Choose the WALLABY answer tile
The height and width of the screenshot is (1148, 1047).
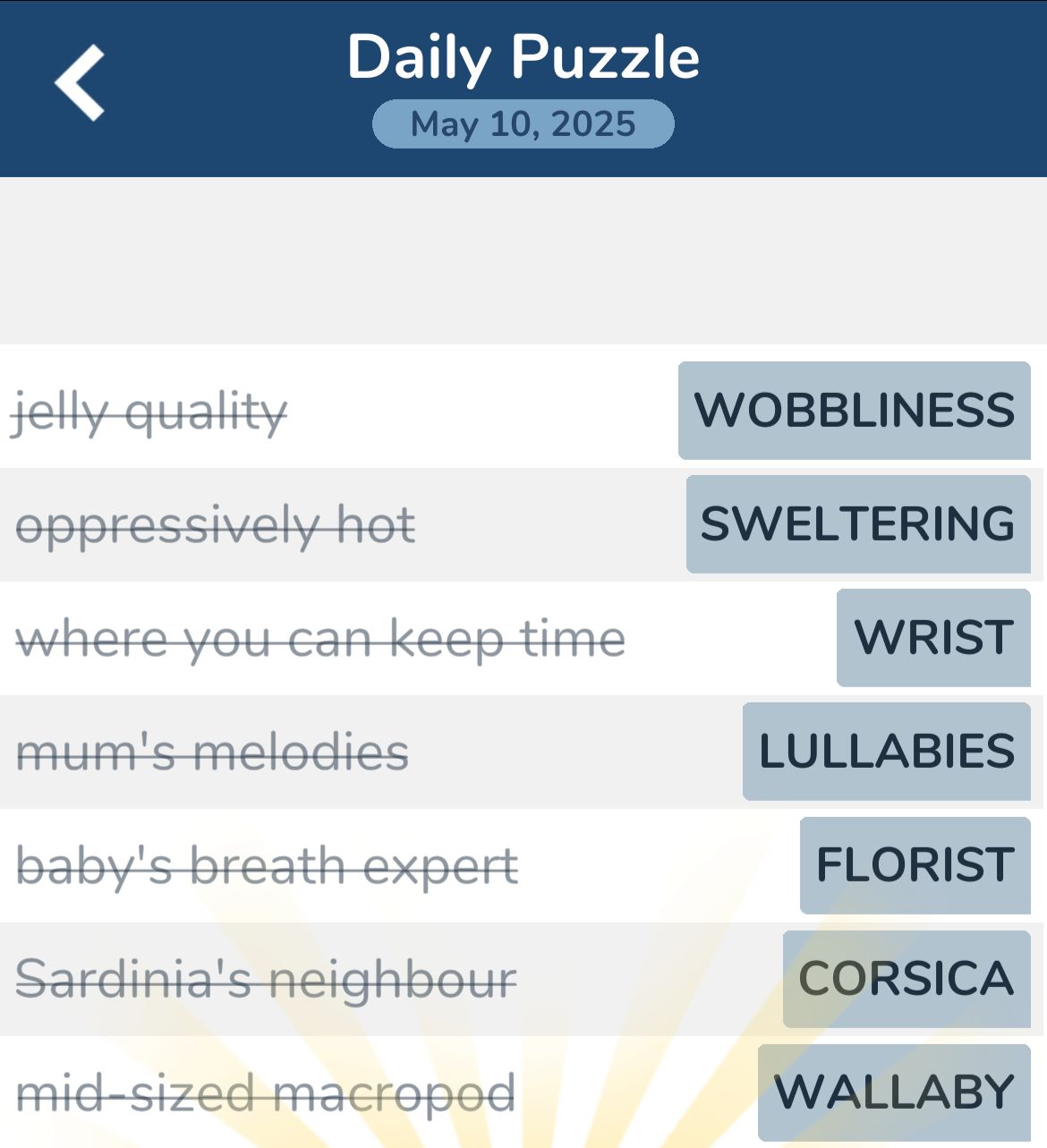893,1093
